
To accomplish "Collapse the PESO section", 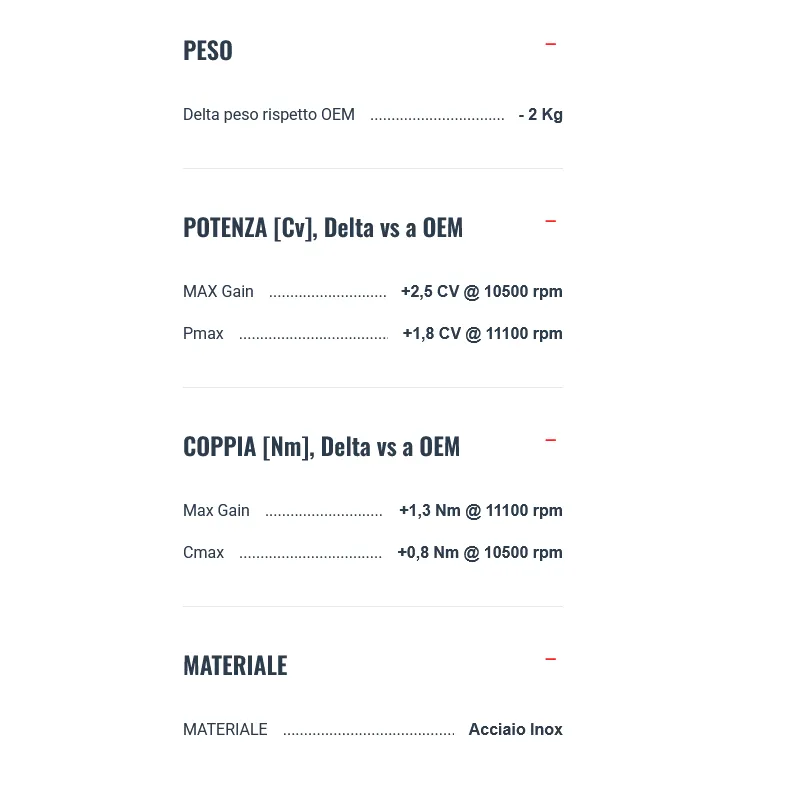I will (550, 45).
